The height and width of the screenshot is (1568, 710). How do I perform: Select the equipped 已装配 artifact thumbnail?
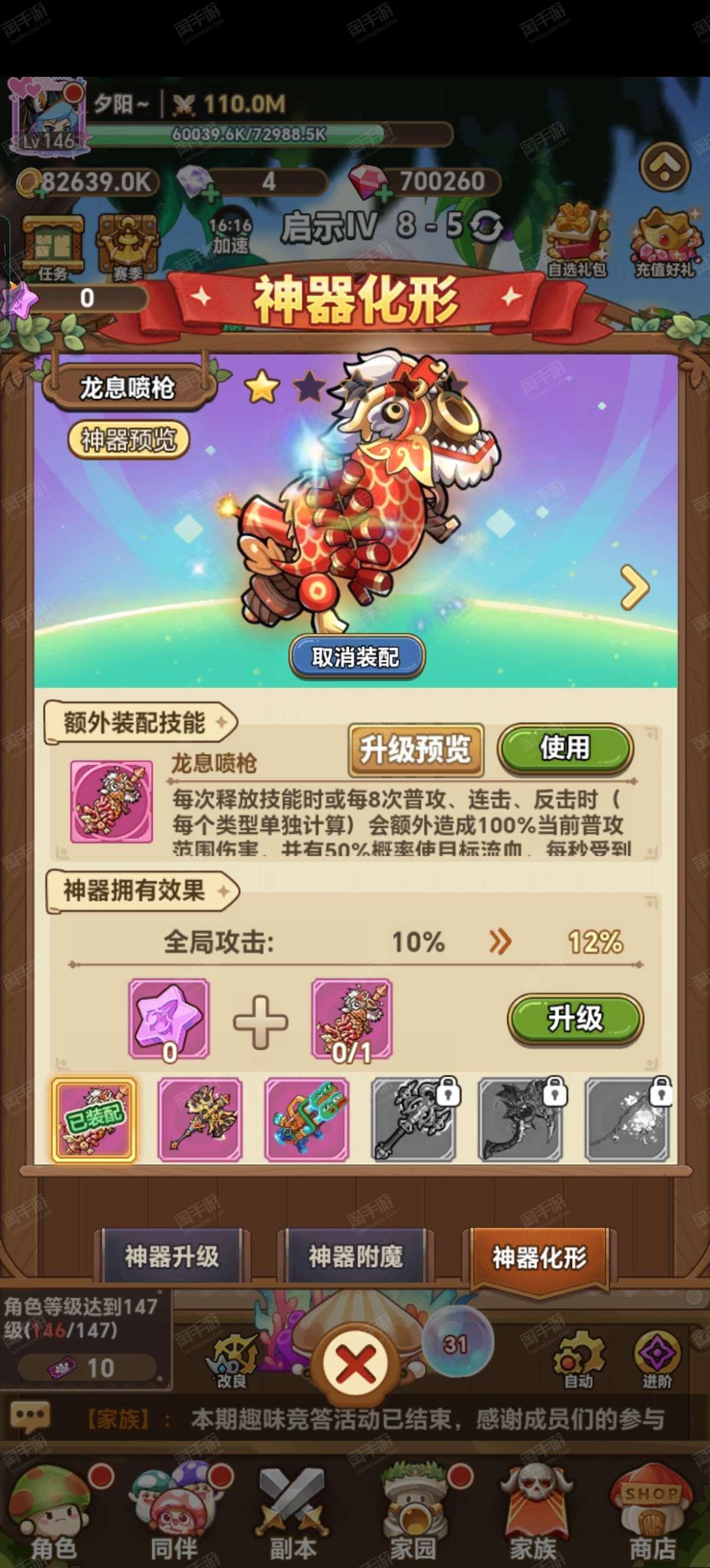click(x=93, y=1119)
